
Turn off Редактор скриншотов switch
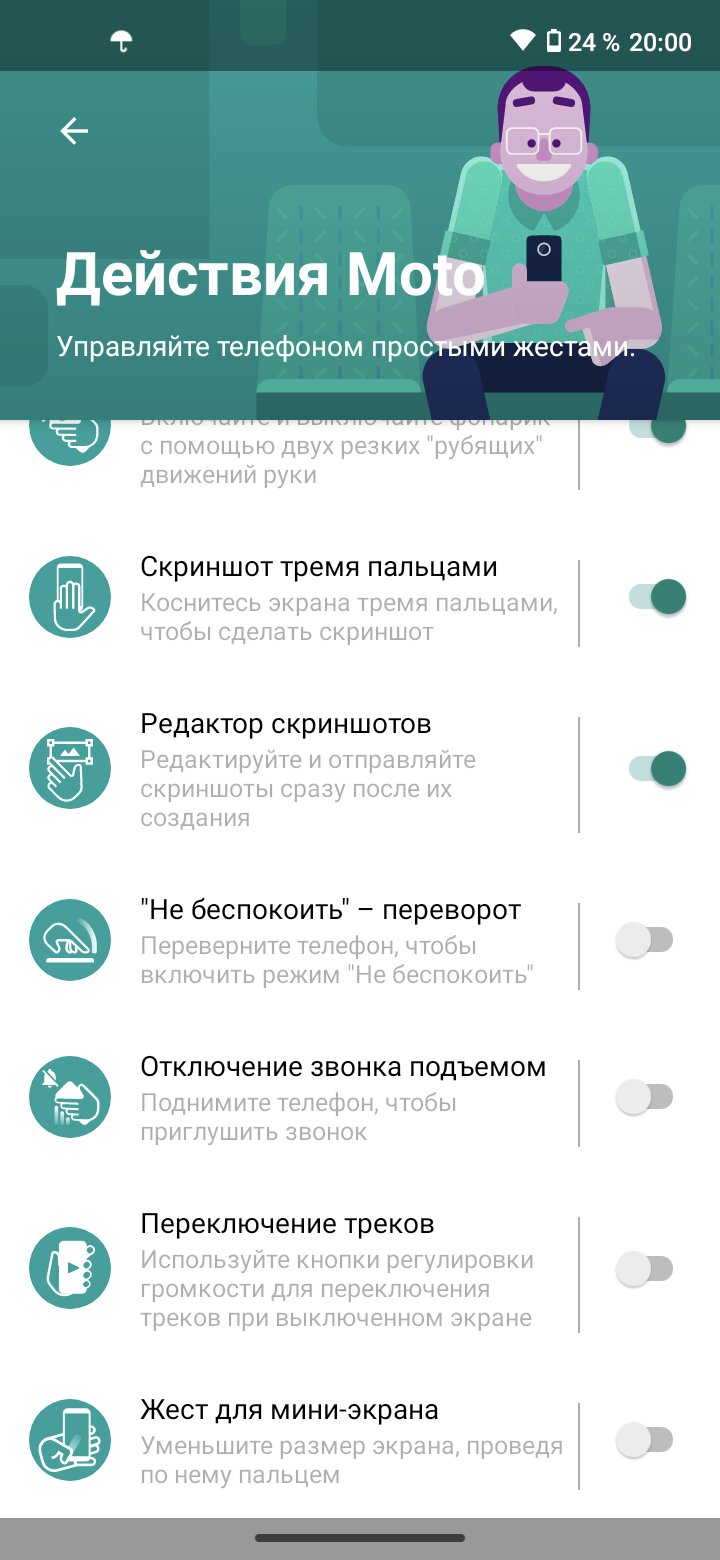(658, 769)
